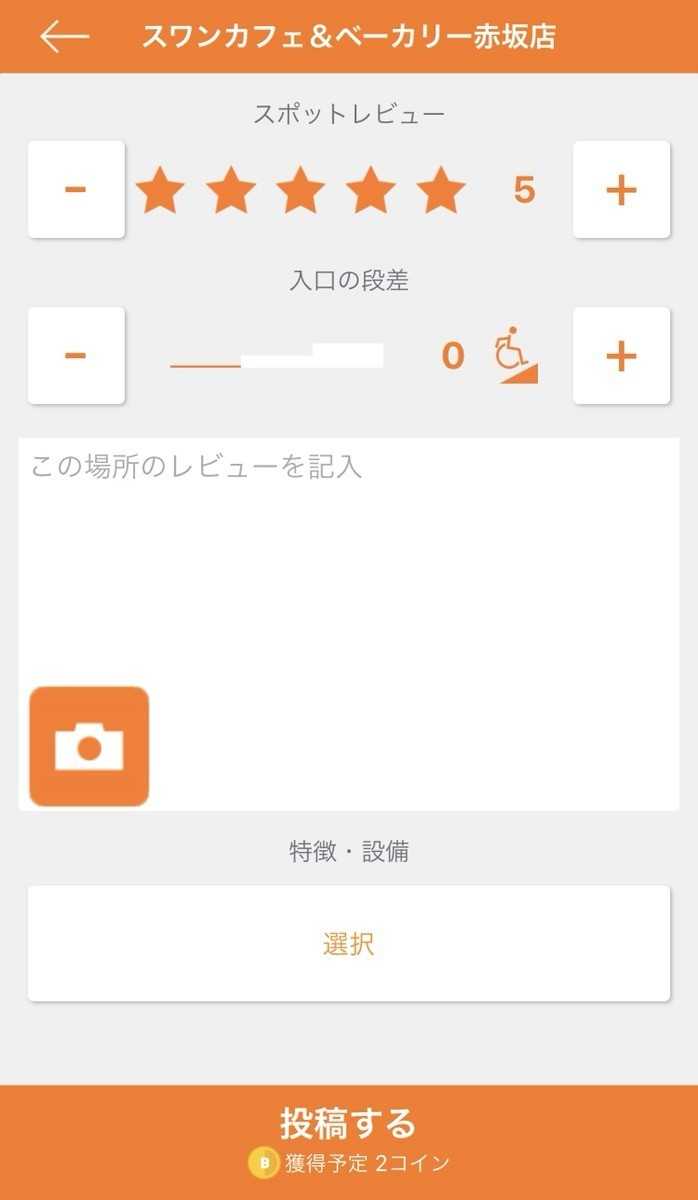This screenshot has height=1200, width=698.
Task: Increase the spot review star rating
Action: pyautogui.click(x=621, y=189)
